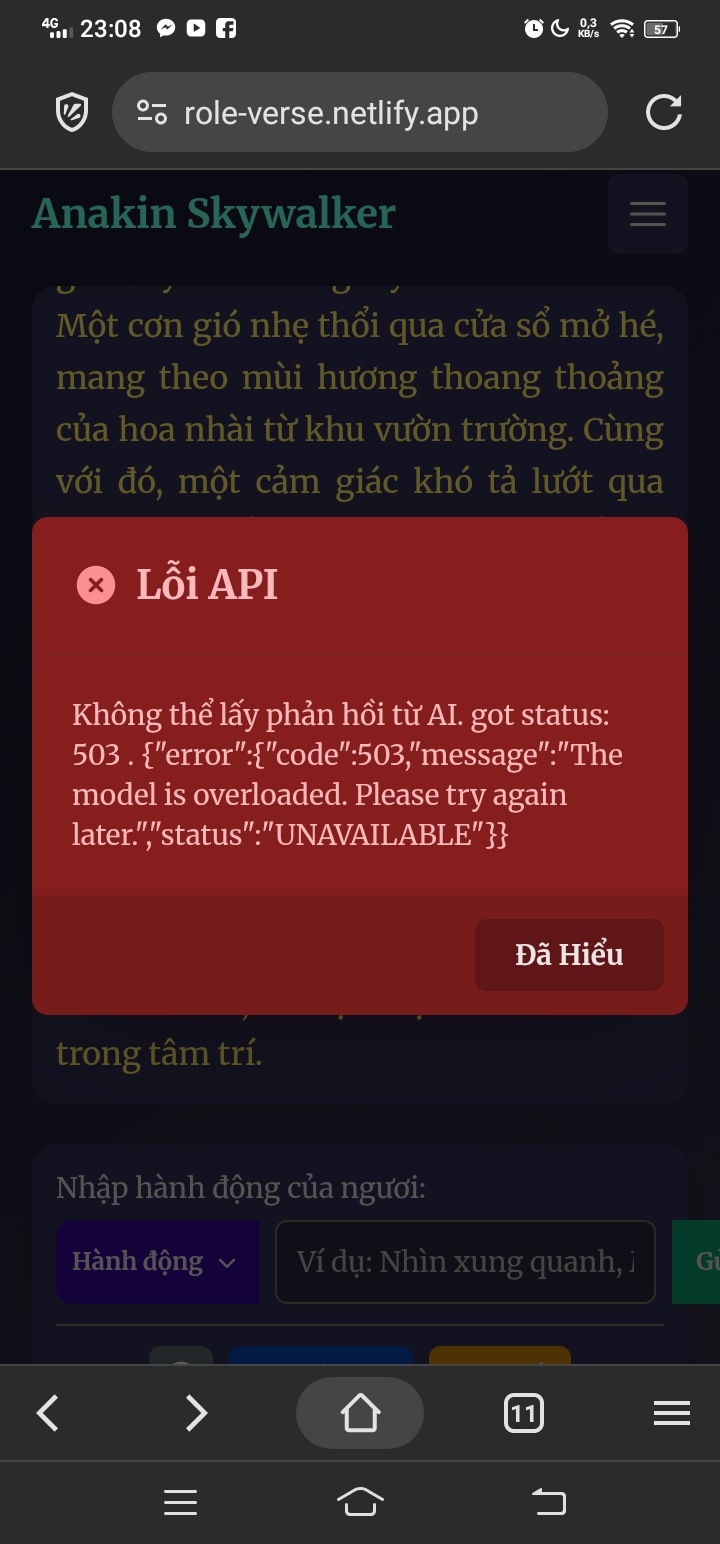
Task: Tap the role-verse.netlify.app address bar
Action: tap(360, 113)
